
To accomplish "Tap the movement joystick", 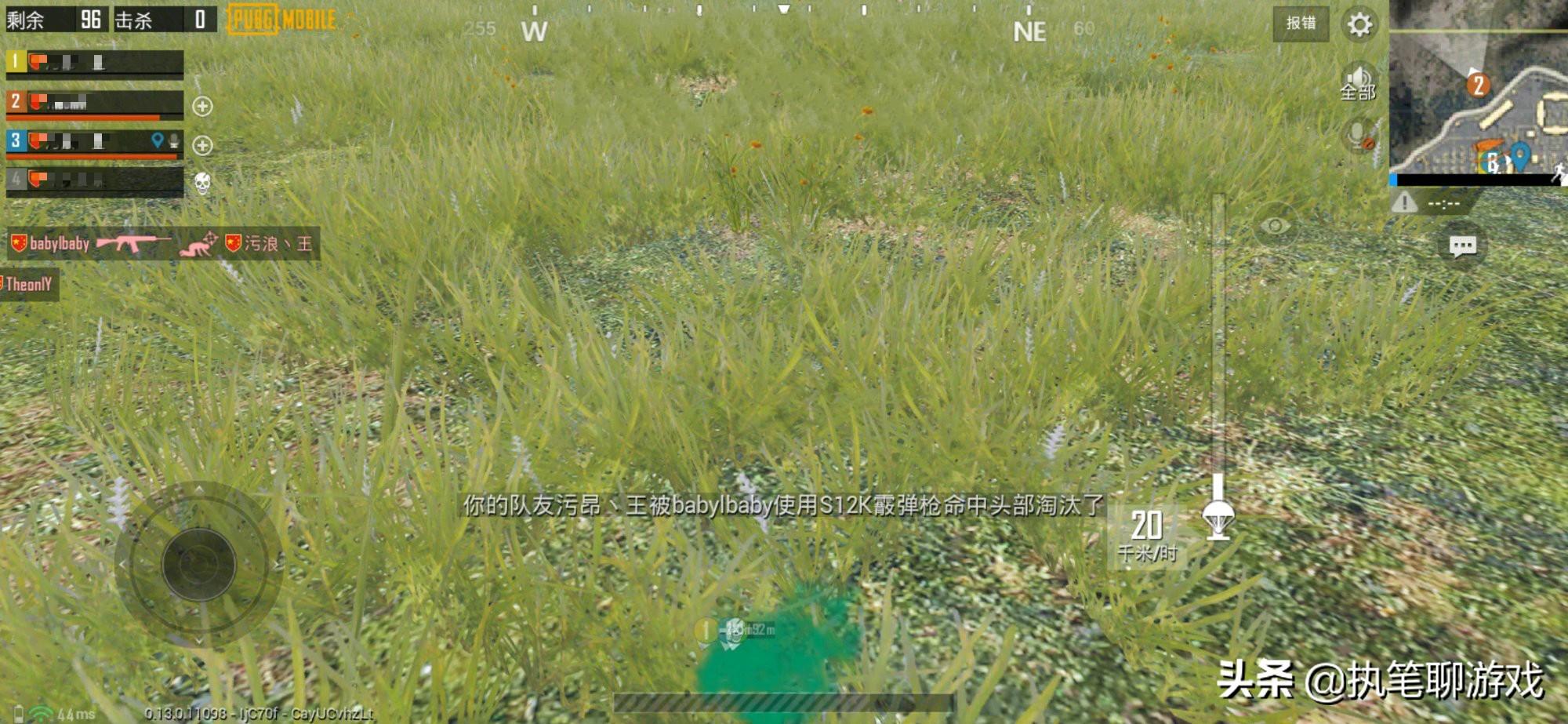I will 199,564.
